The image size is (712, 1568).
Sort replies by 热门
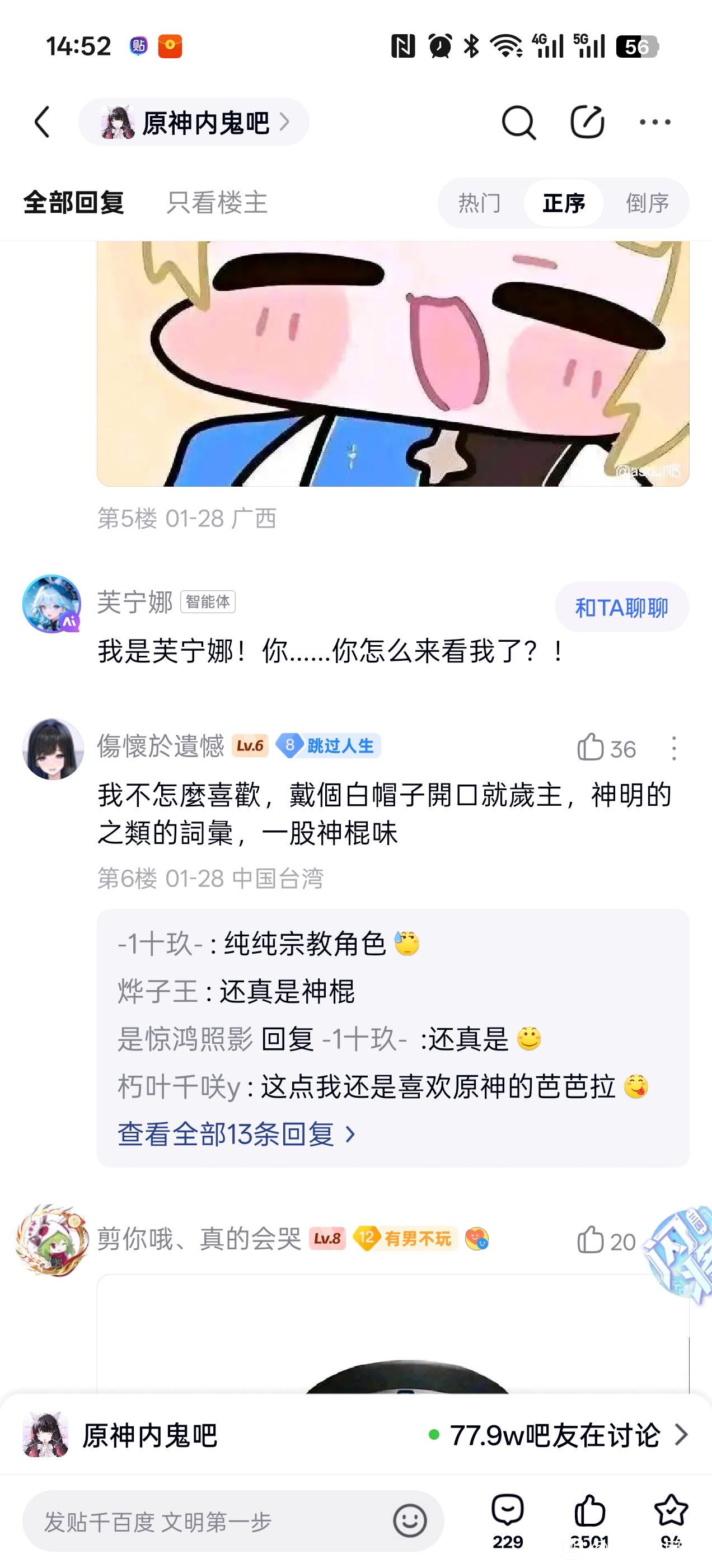click(x=480, y=203)
